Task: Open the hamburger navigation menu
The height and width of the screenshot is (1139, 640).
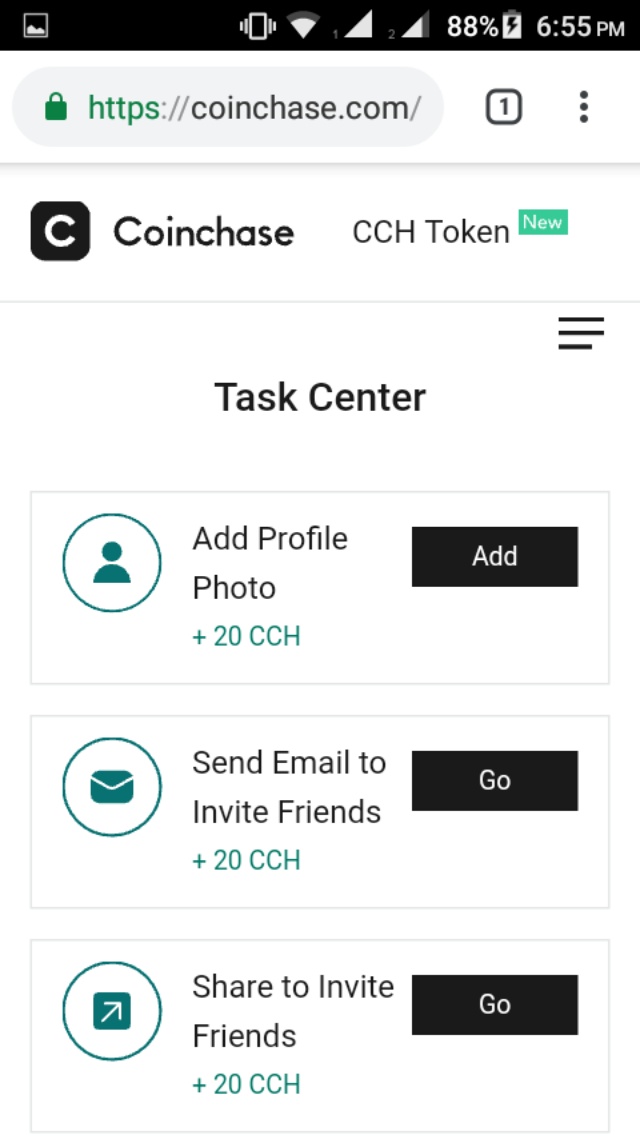Action: coord(581,333)
